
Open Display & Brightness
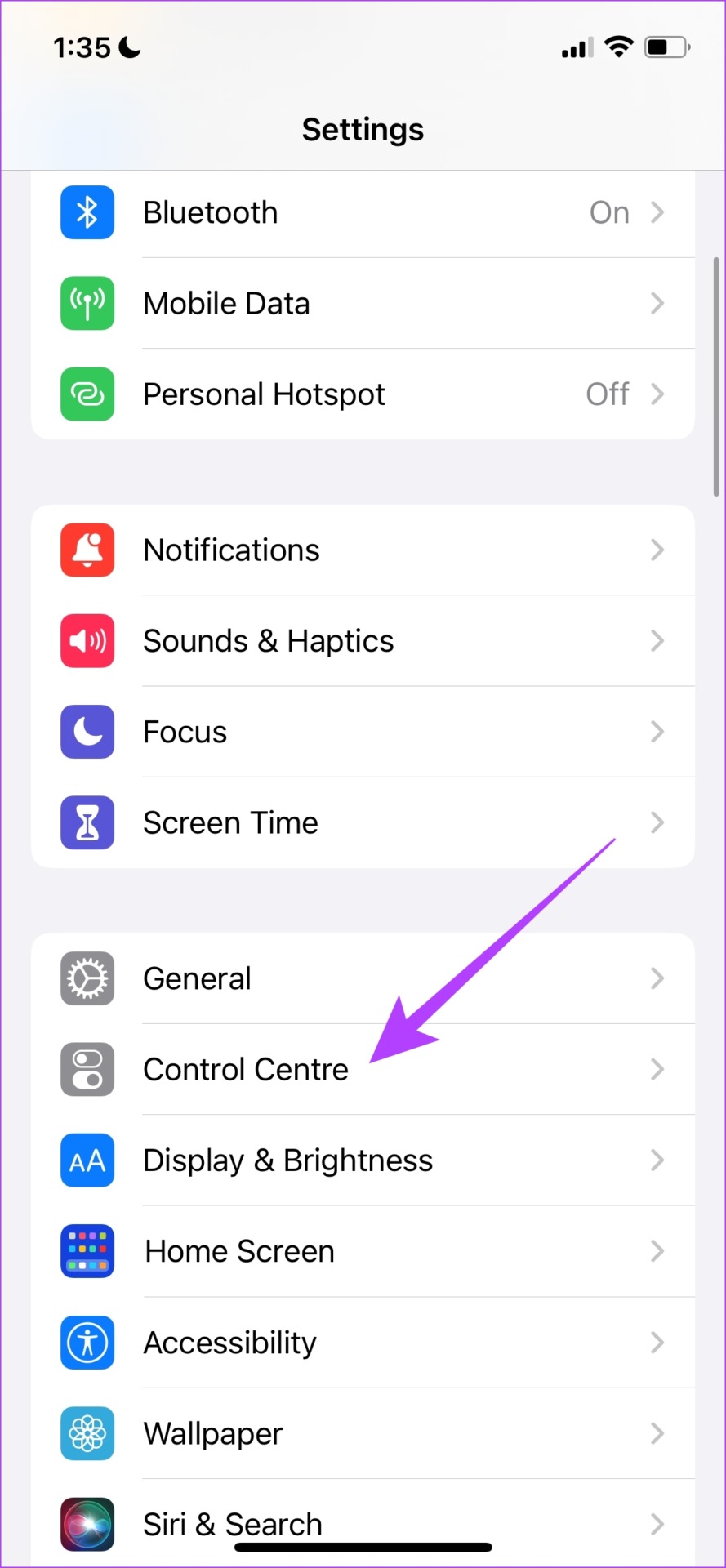(x=363, y=1160)
